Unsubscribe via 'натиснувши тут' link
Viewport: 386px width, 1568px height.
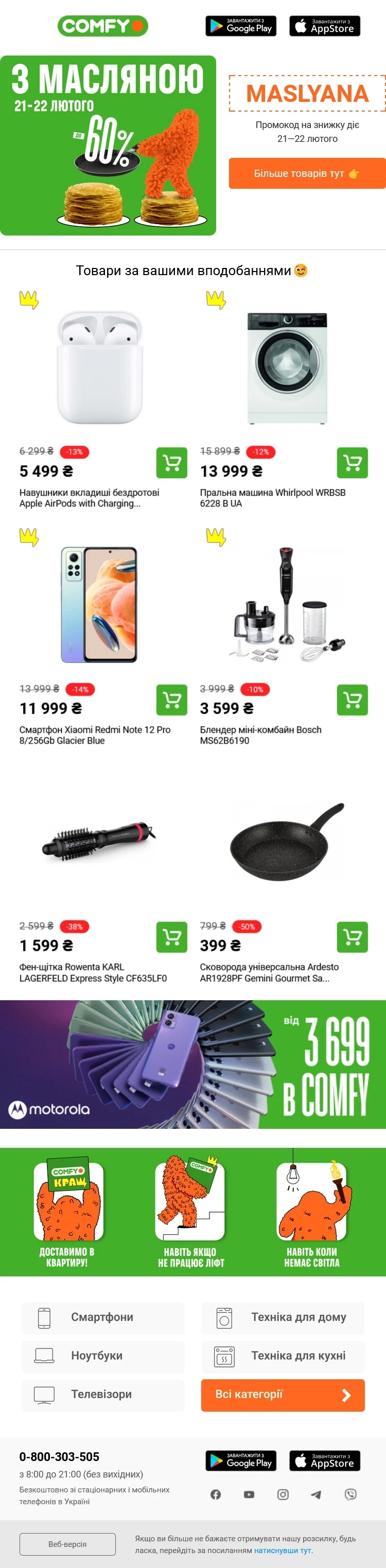tap(283, 1551)
